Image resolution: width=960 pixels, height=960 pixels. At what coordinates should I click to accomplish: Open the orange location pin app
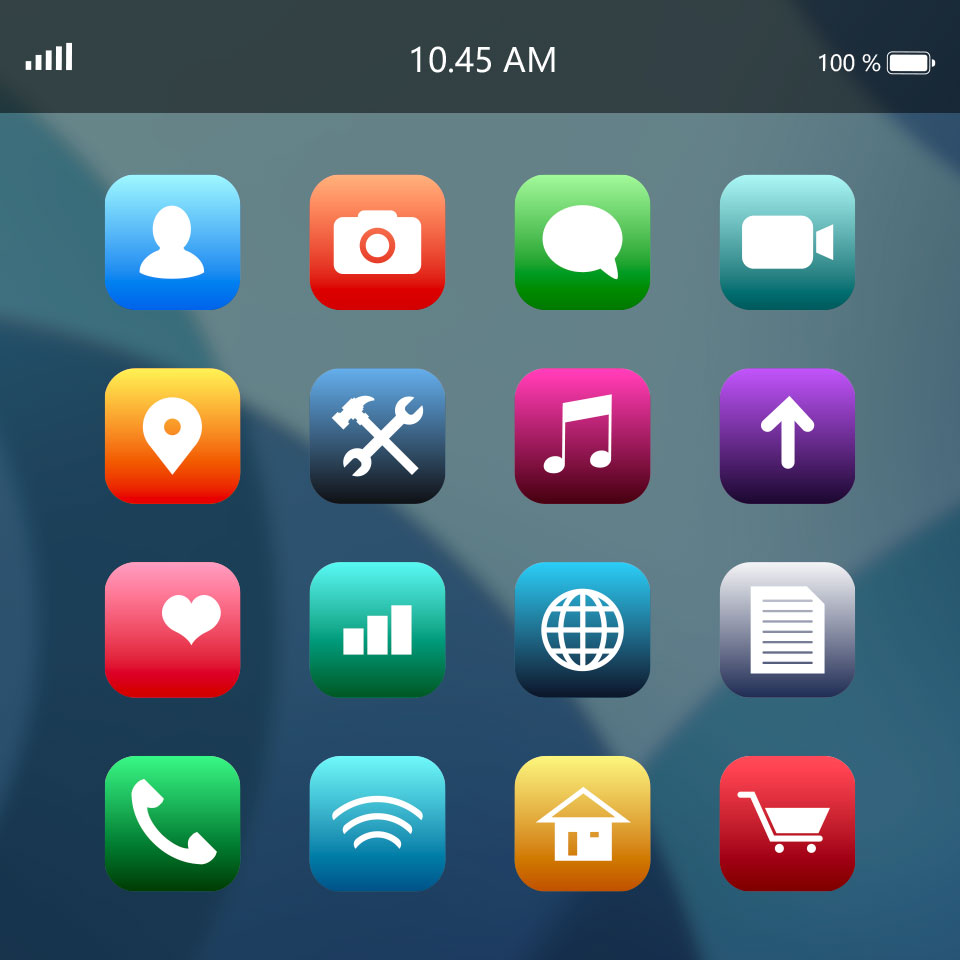pos(172,435)
